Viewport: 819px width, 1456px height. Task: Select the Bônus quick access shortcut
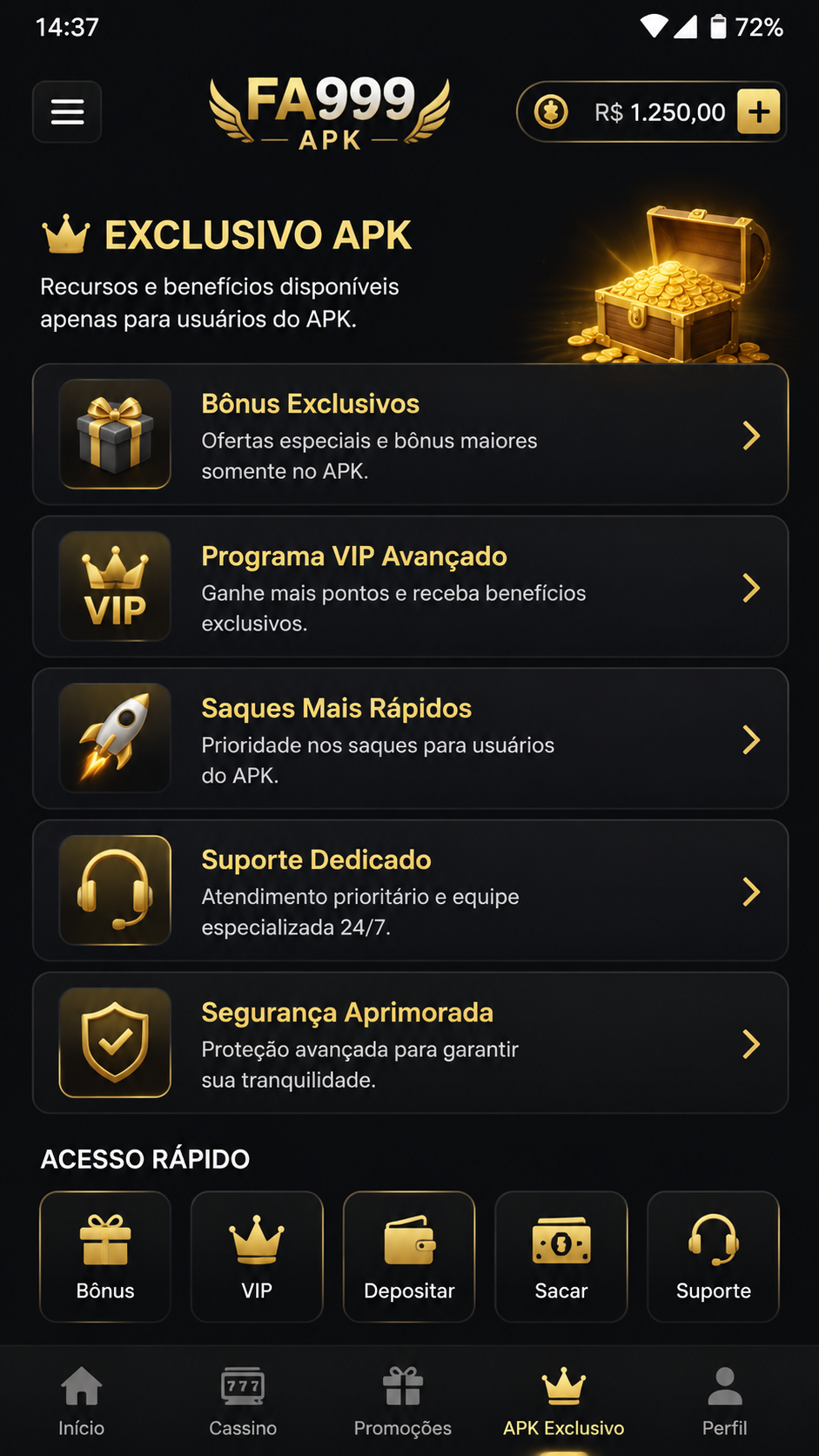coord(105,1257)
